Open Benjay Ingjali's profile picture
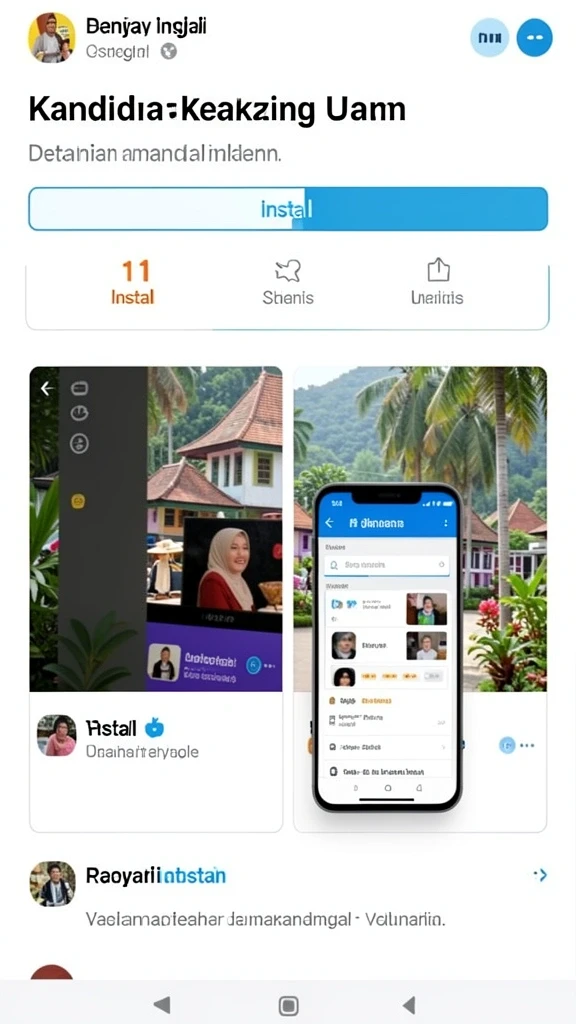Viewport: 576px width, 1024px height. [52, 38]
